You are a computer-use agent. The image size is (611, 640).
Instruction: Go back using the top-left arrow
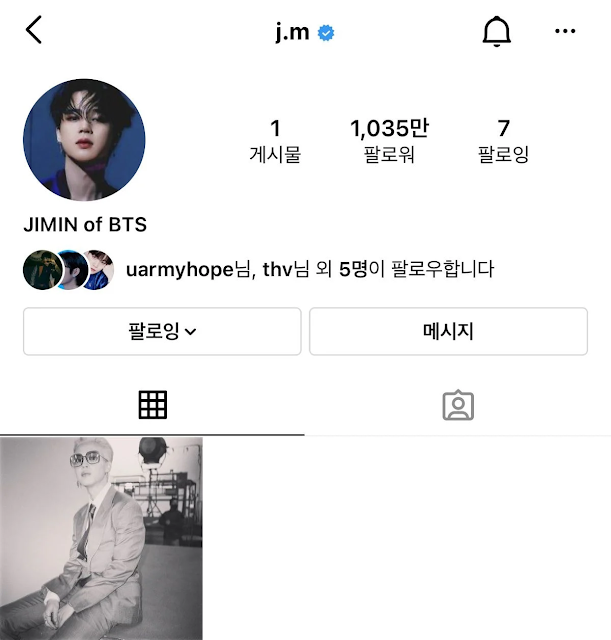34,31
